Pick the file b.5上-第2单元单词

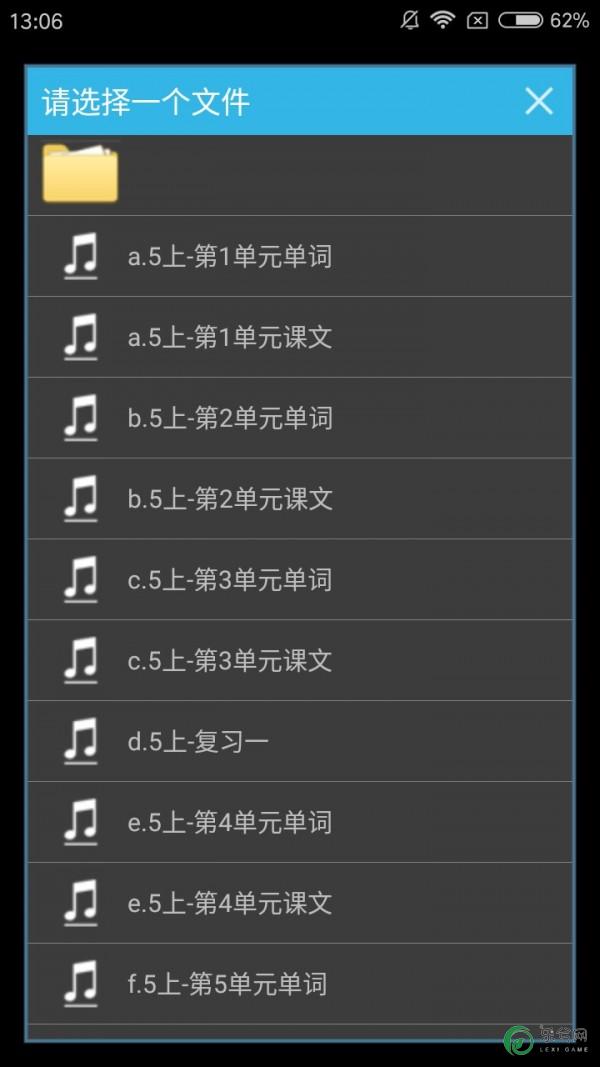pos(299,418)
